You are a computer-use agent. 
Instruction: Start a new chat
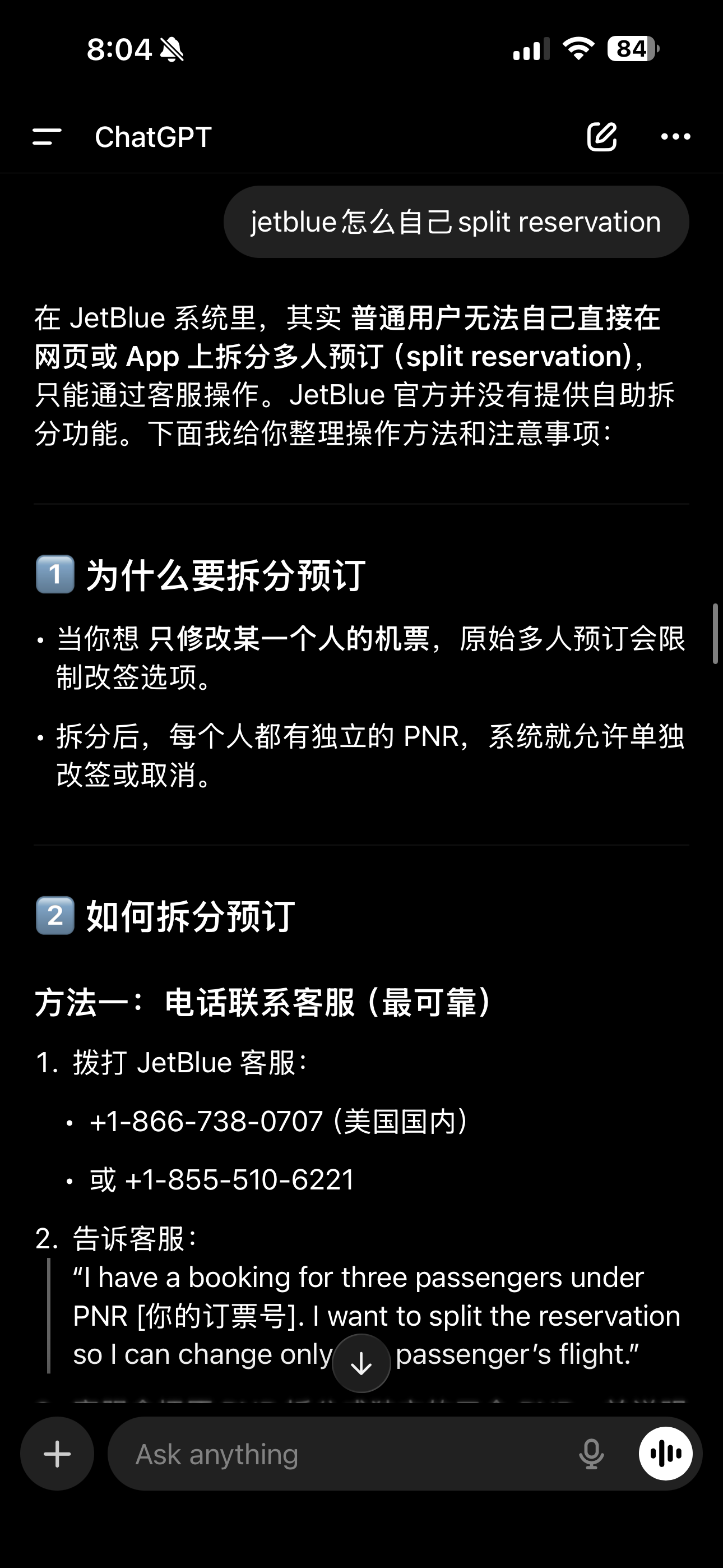[x=601, y=136]
